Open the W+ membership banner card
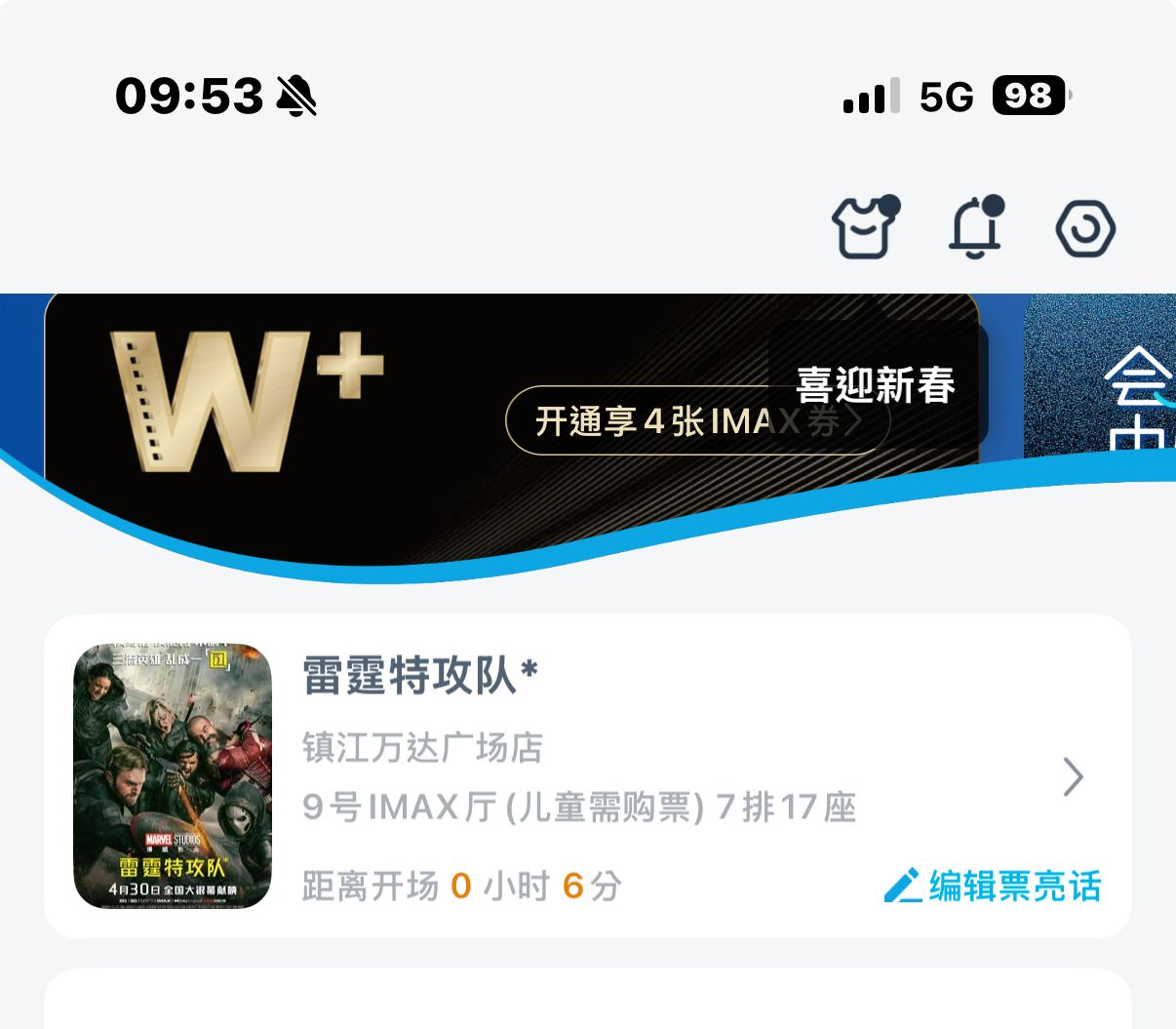Viewport: 1176px width, 1029px height. coord(293,410)
